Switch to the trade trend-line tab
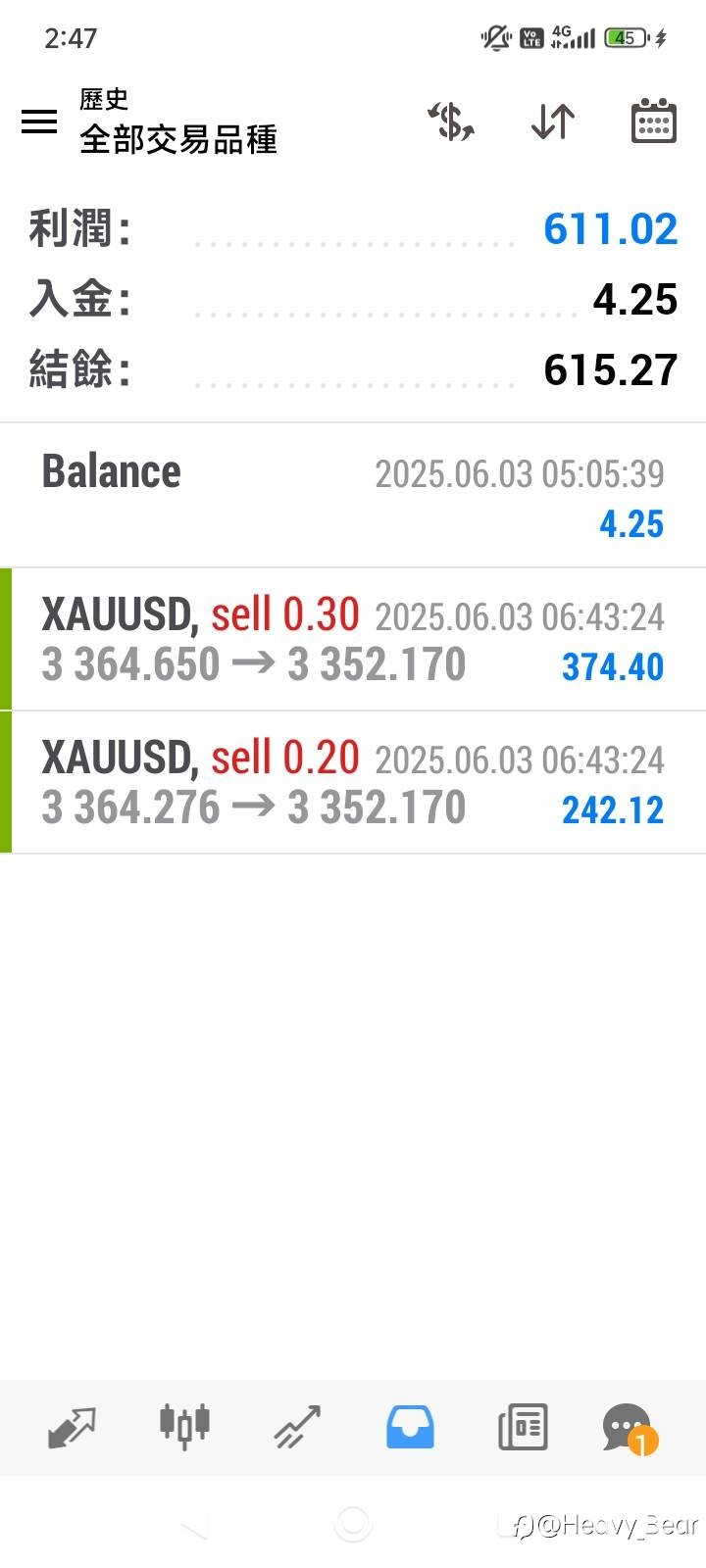This screenshot has height=1568, width=706. 297,1427
